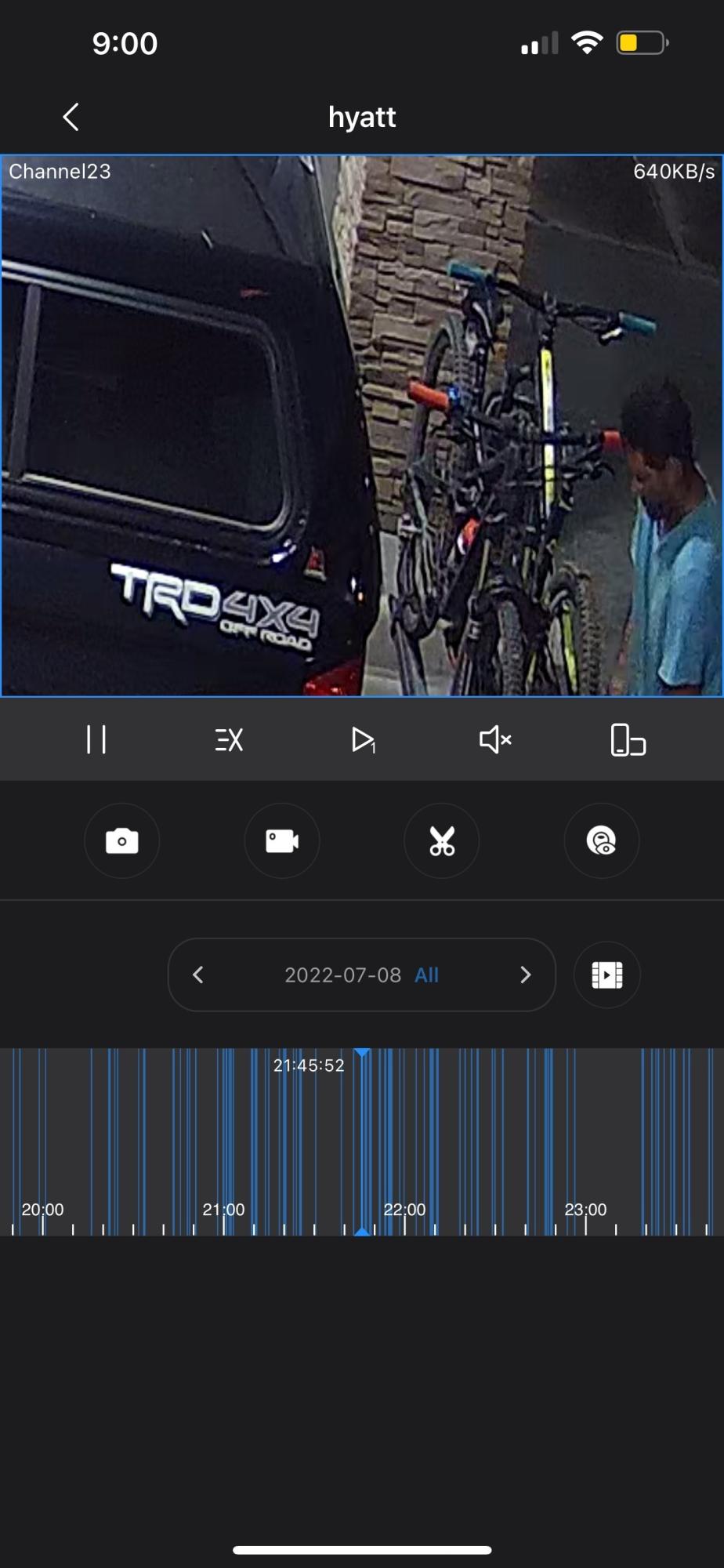Change the playback speed

coord(229,739)
